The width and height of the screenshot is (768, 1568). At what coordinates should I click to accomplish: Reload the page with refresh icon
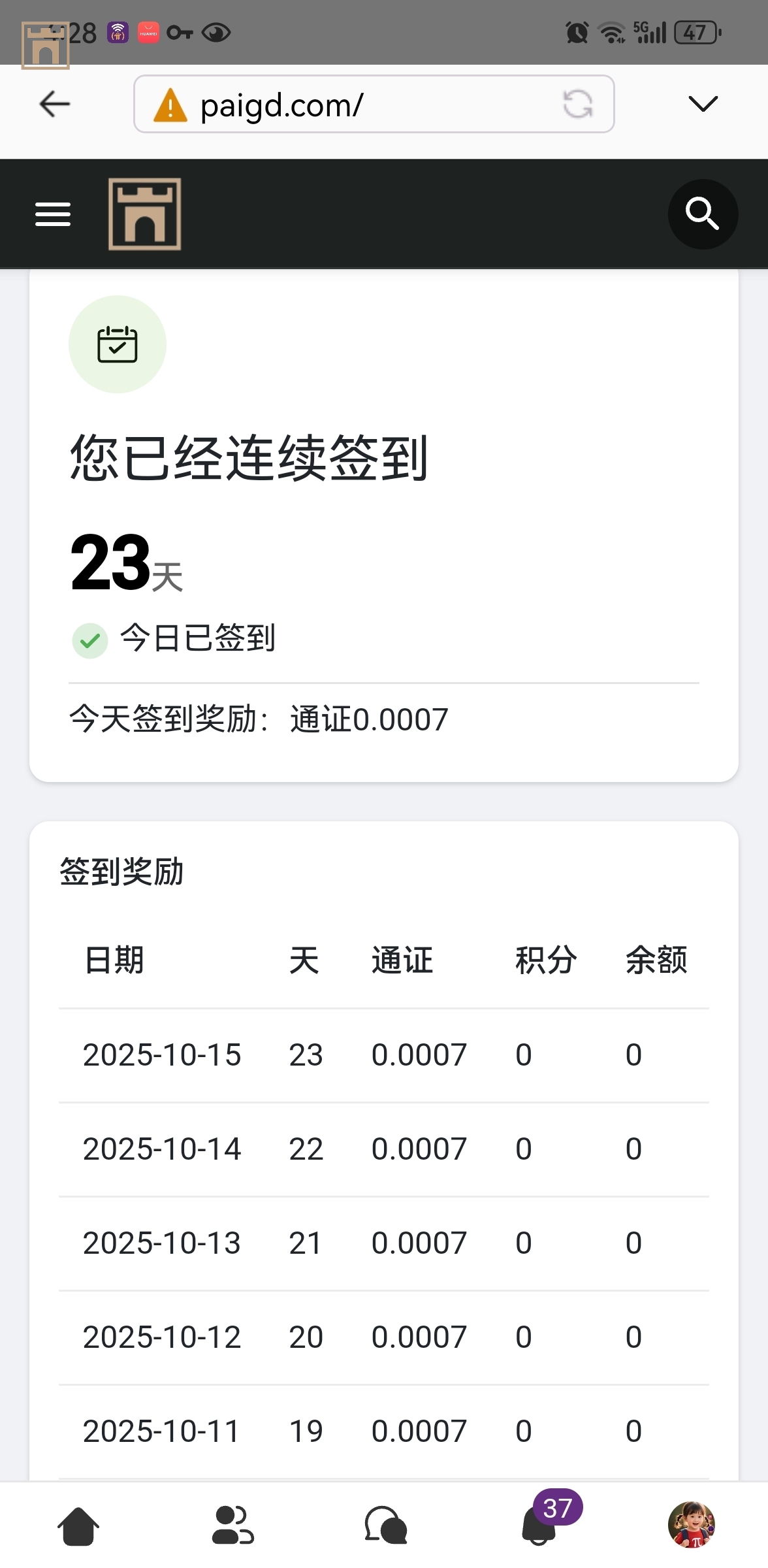[x=577, y=104]
